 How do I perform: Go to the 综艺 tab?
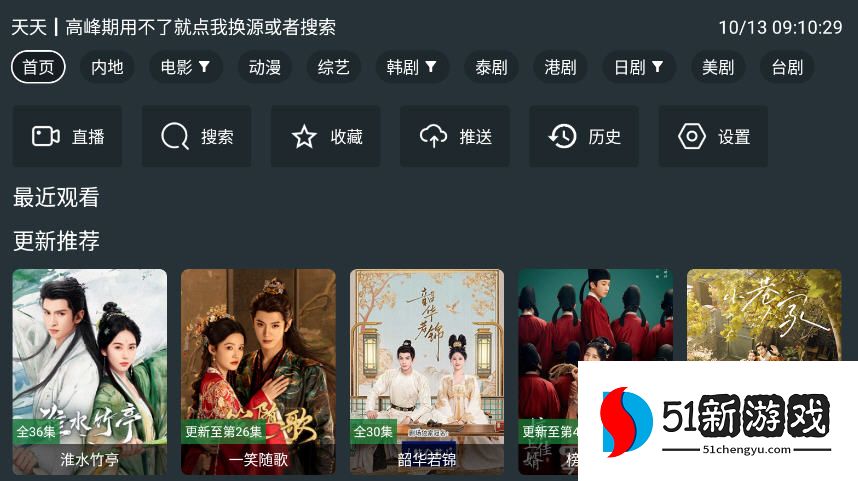(334, 67)
